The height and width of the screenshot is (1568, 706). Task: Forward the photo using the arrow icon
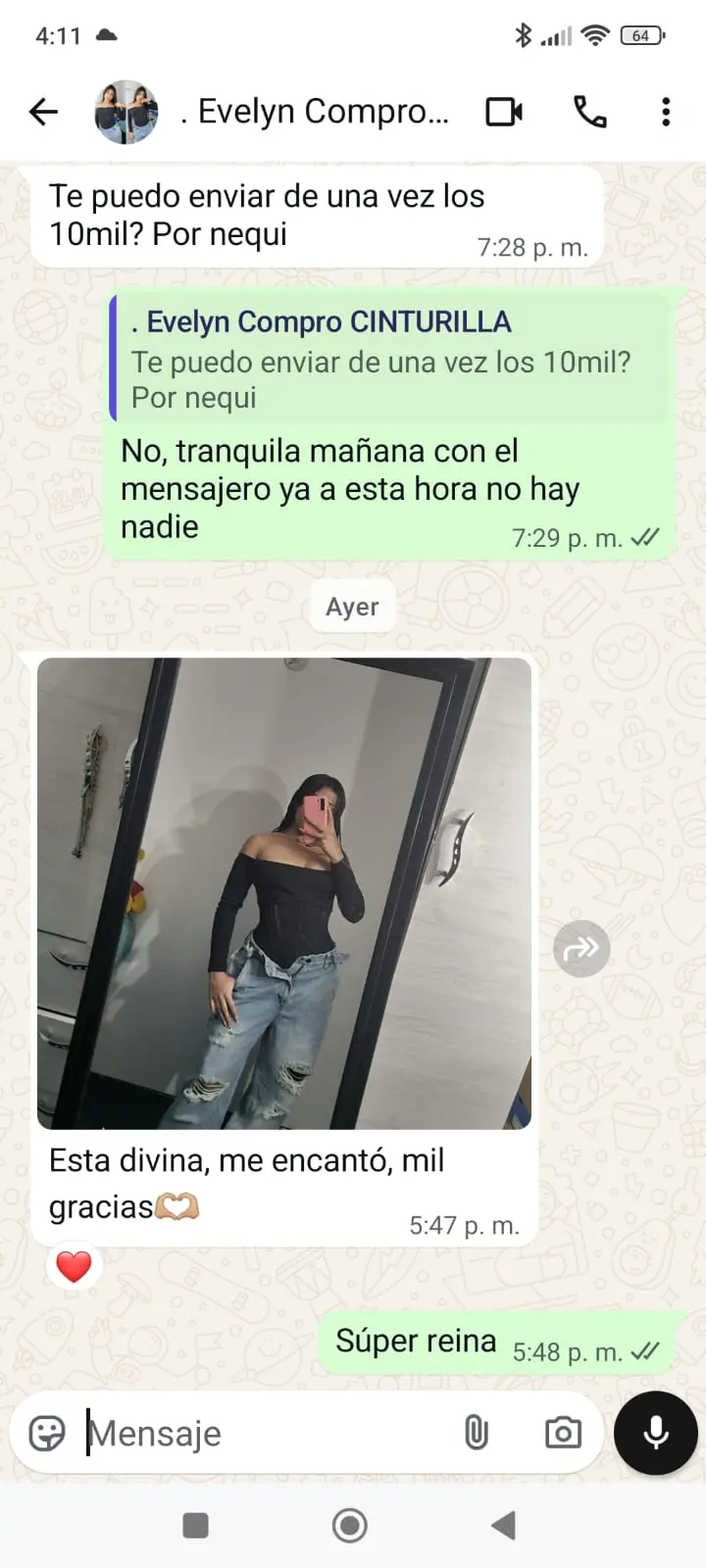581,948
